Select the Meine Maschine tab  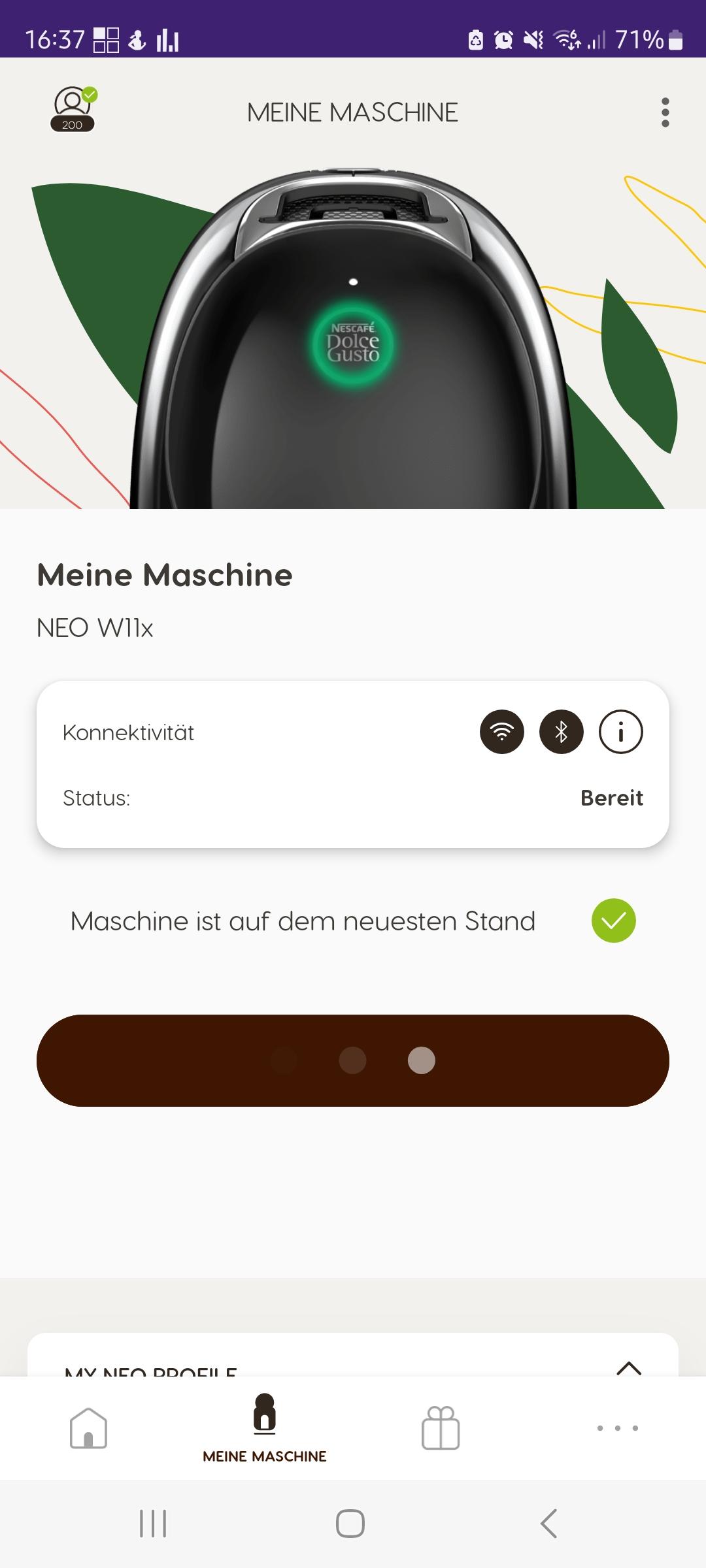265,1428
